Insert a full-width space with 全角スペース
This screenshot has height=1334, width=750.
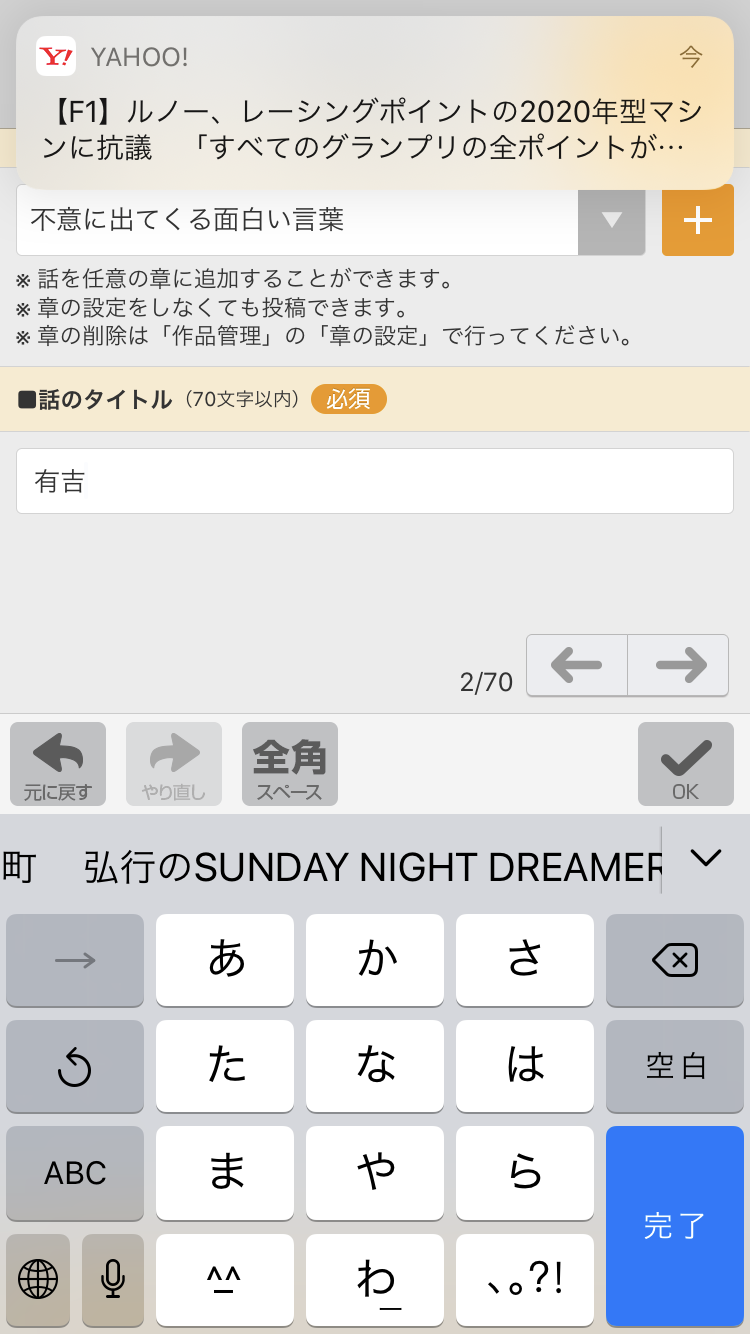click(x=289, y=764)
